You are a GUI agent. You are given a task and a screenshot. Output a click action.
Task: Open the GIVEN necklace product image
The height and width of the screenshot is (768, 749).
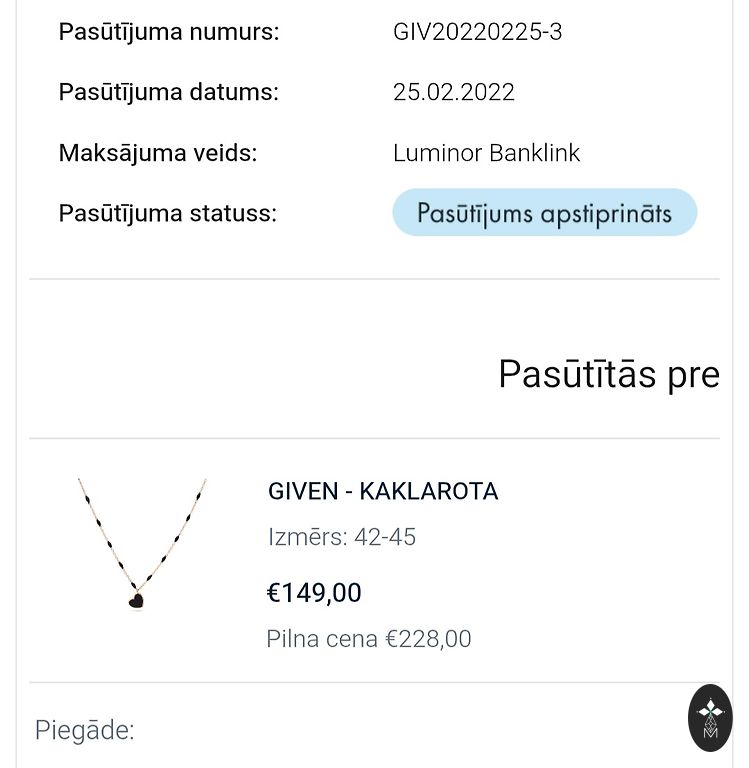141,545
